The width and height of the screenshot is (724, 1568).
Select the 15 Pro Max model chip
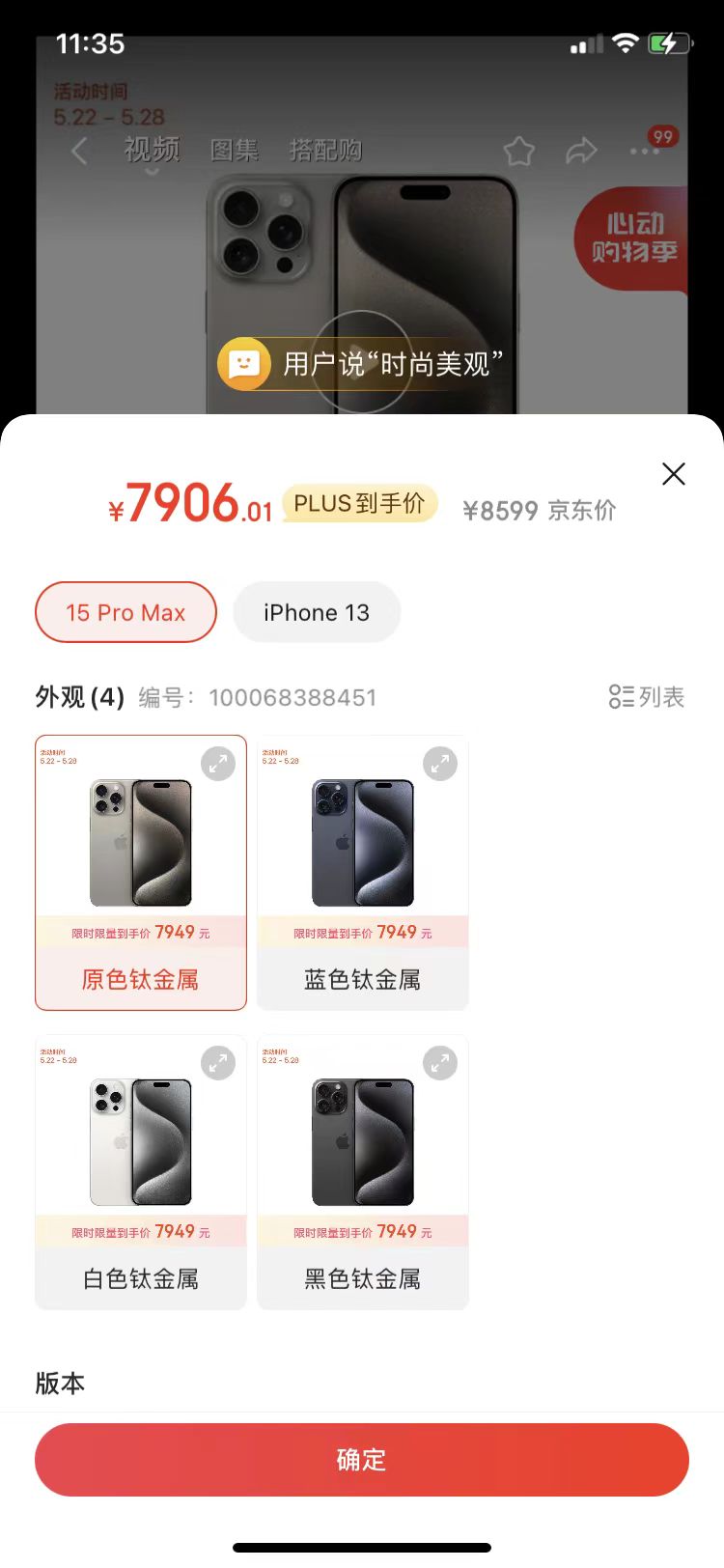click(125, 612)
